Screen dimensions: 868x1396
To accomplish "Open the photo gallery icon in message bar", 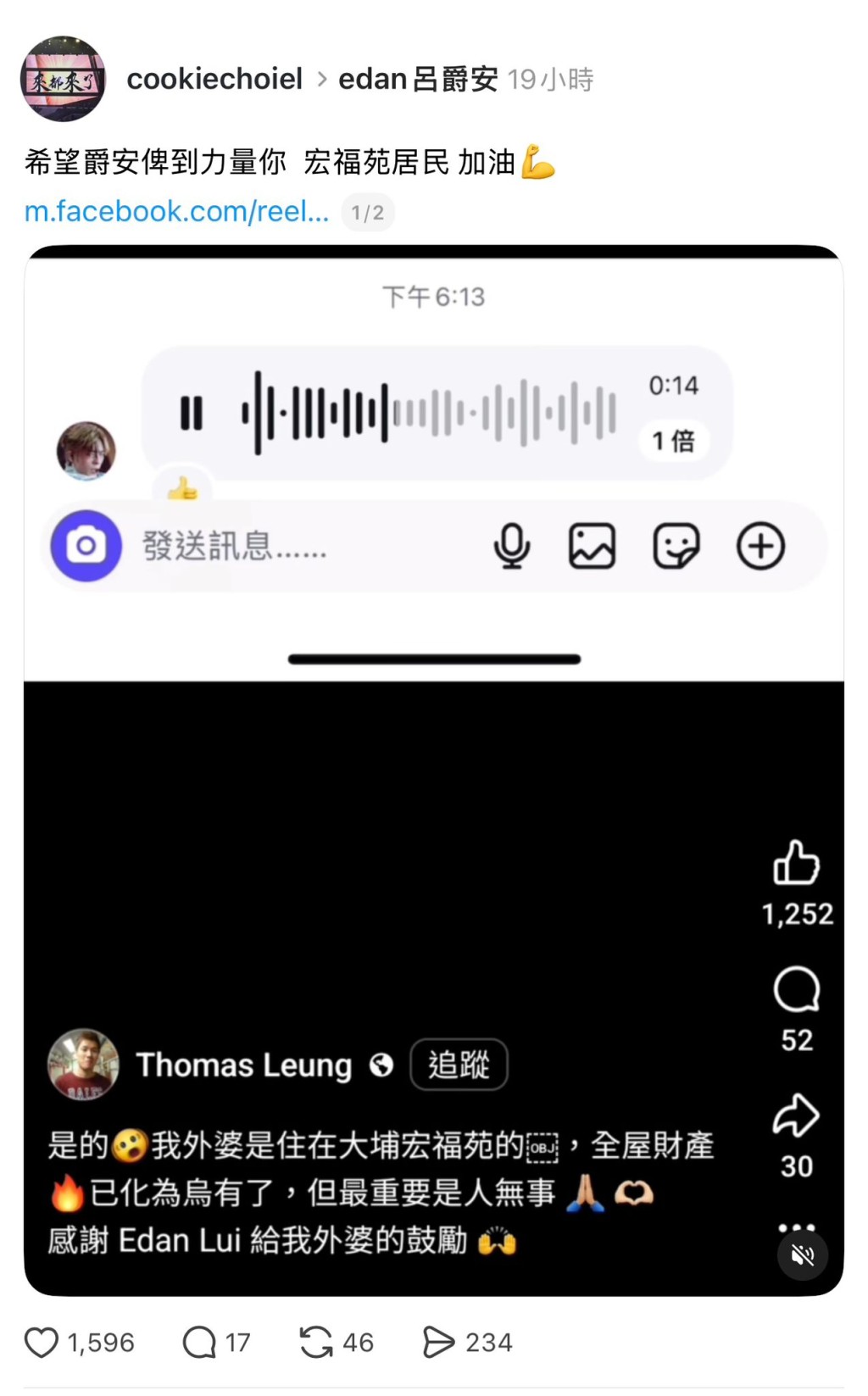I will 592,546.
